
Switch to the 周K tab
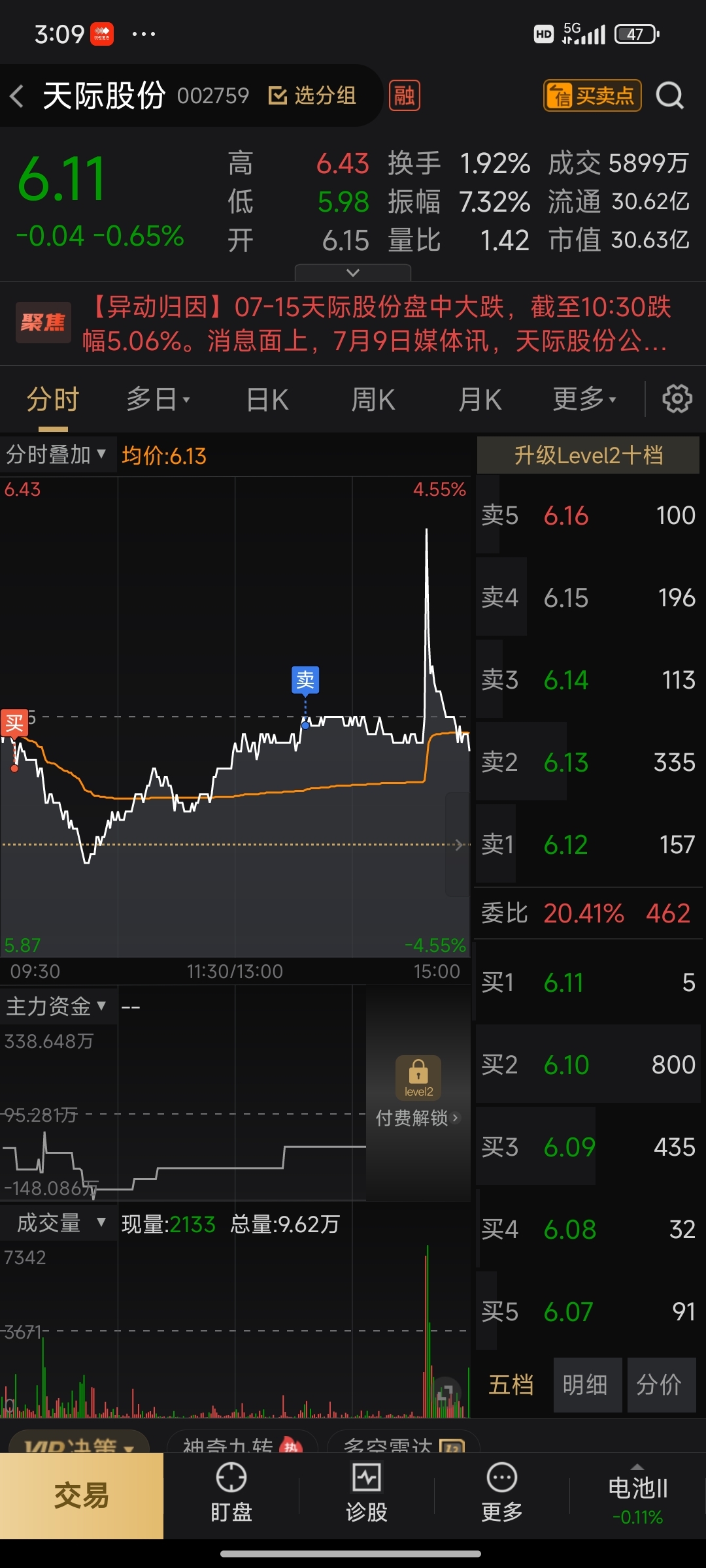coord(373,399)
